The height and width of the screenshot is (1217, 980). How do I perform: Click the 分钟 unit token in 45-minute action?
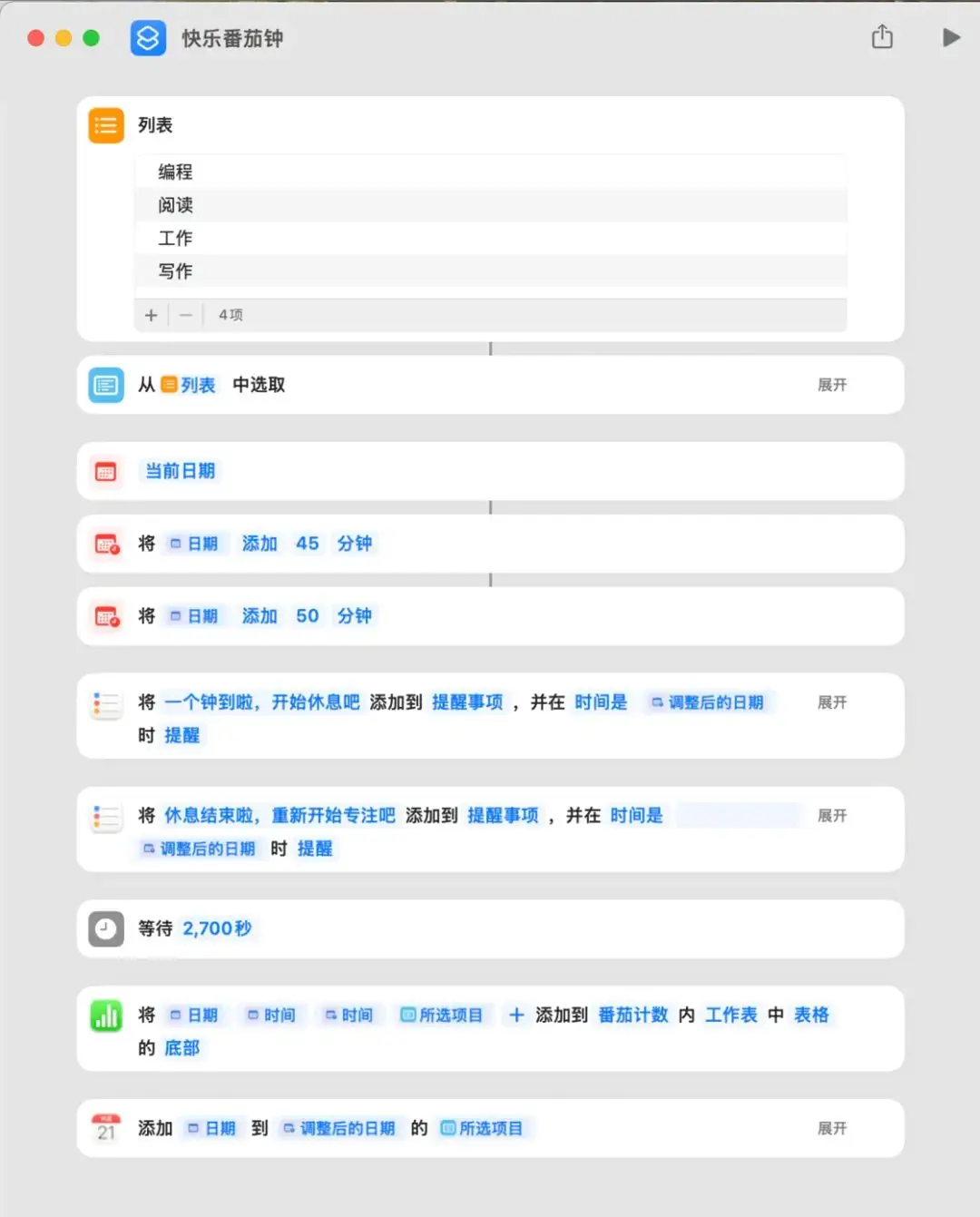point(355,544)
